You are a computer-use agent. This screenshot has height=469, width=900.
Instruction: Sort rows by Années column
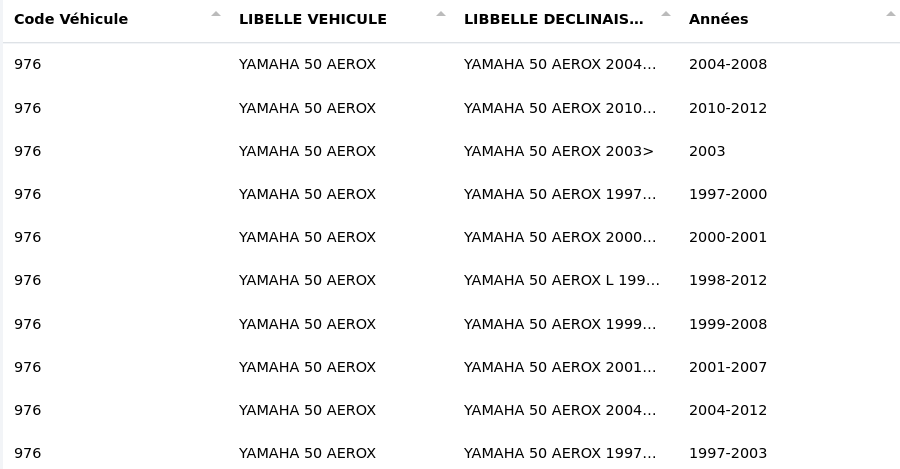[718, 19]
